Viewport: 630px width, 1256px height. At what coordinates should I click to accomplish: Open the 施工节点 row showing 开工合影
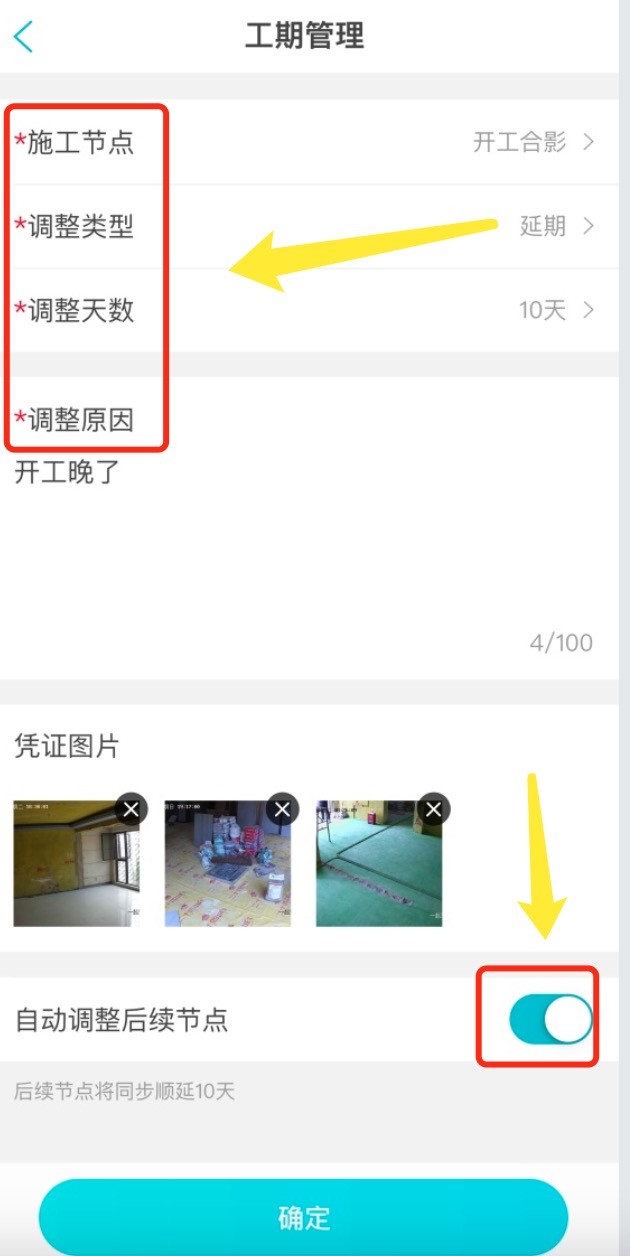308,142
